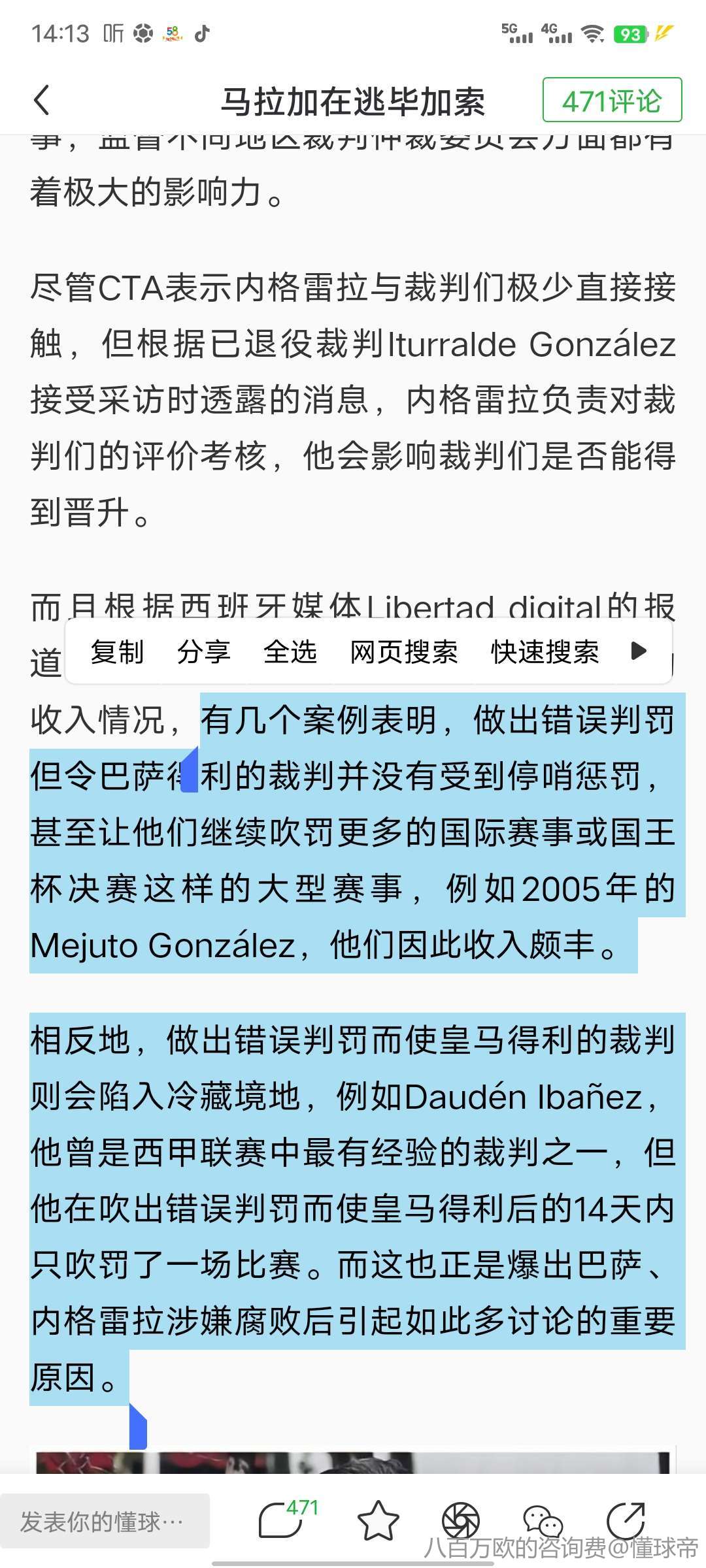Tap 复制 to copy the selected text

117,651
